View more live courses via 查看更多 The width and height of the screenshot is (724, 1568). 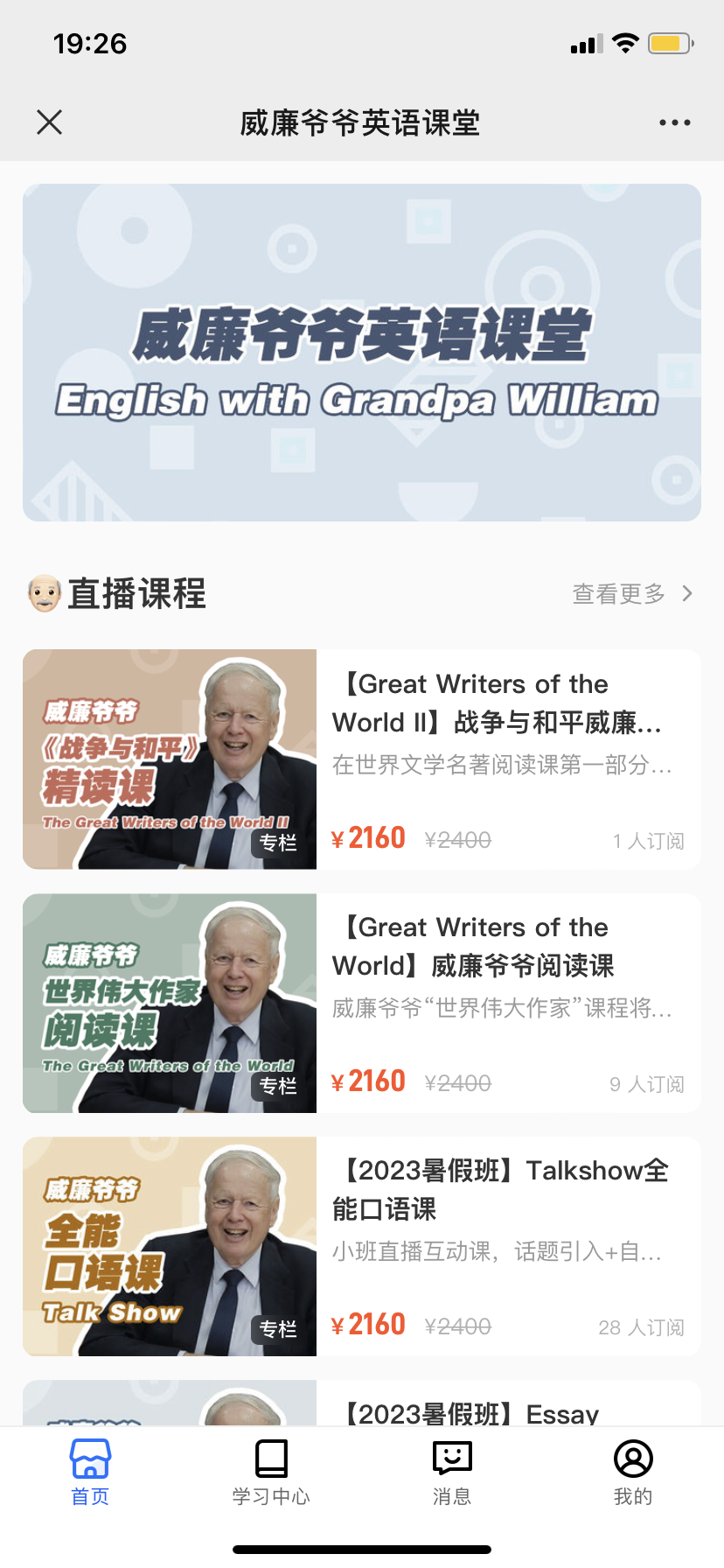[x=631, y=594]
